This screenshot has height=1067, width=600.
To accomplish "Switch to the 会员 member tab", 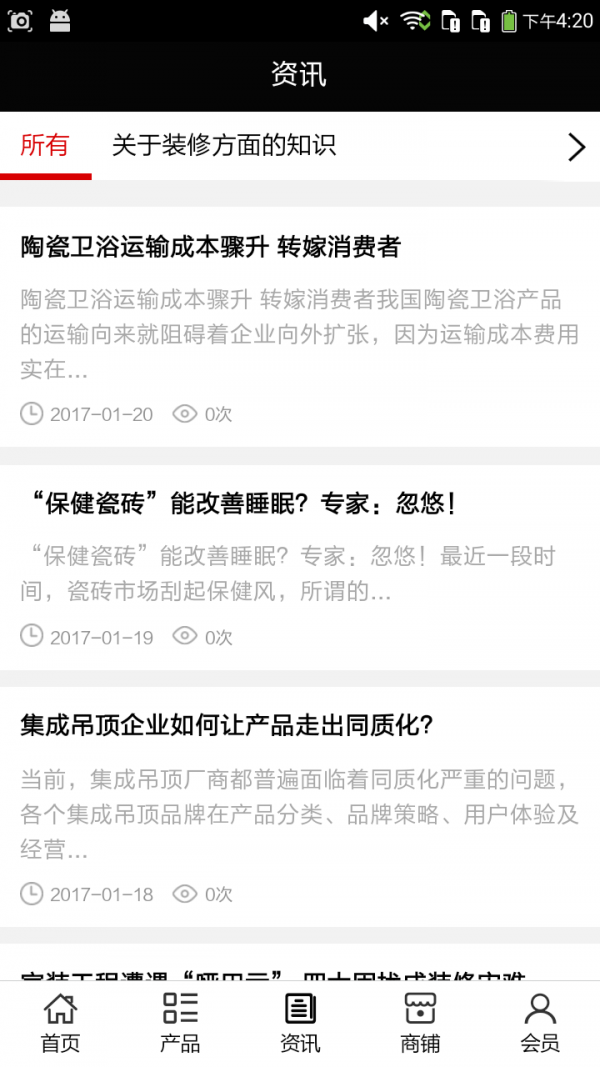I will pos(540,1023).
